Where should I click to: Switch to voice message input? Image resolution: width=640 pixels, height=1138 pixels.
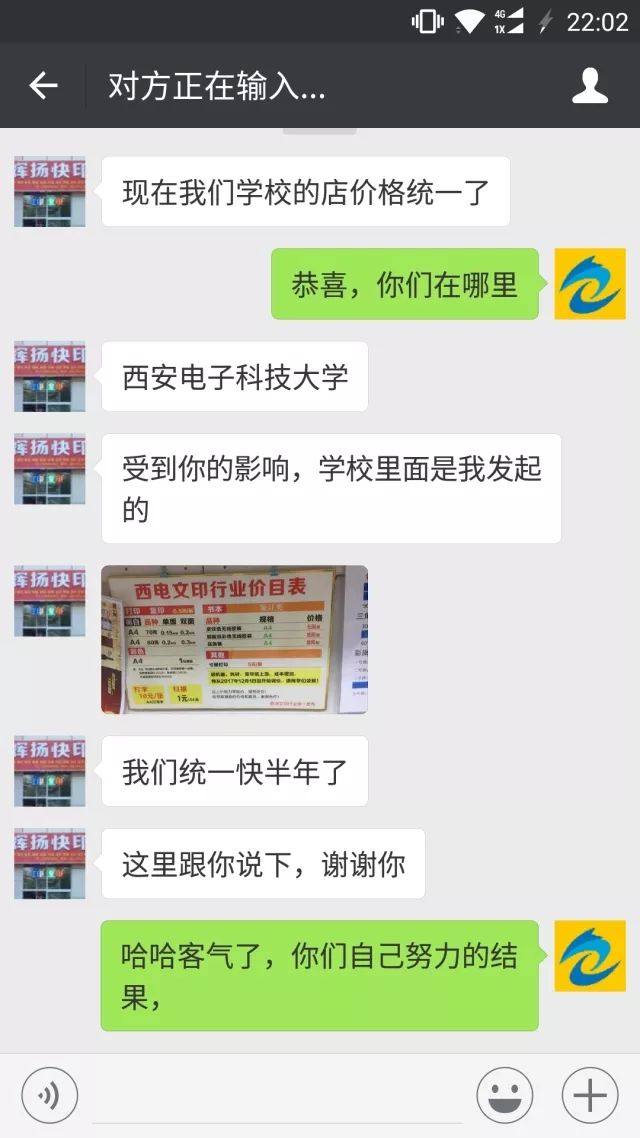click(x=49, y=1096)
